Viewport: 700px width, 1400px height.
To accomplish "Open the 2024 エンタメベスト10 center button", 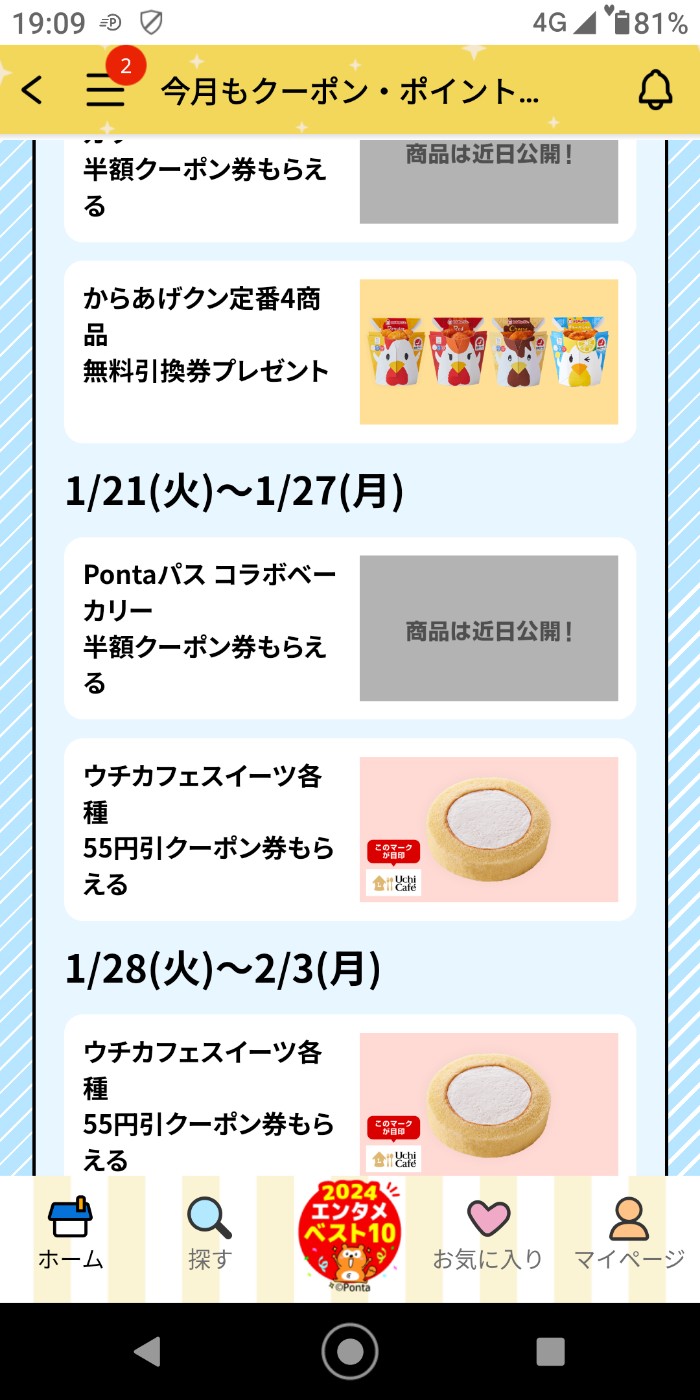I will [x=350, y=1236].
